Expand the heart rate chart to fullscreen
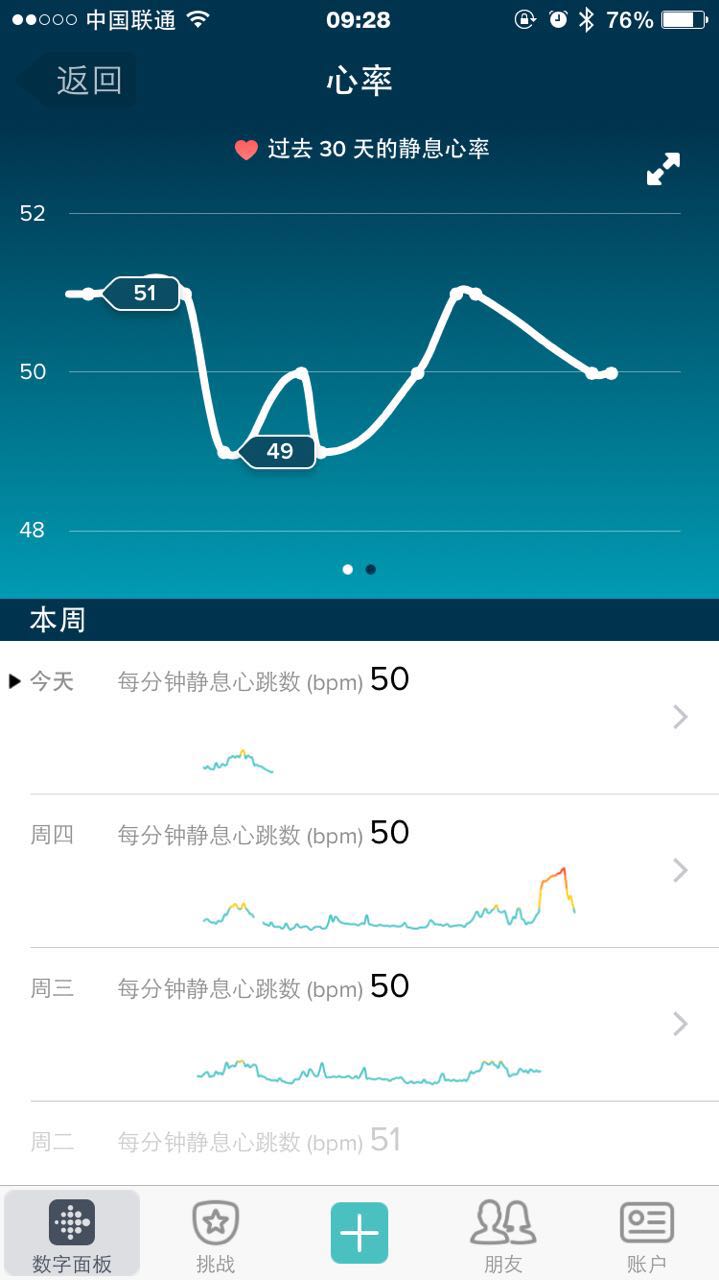This screenshot has height=1280, width=719. pos(663,169)
